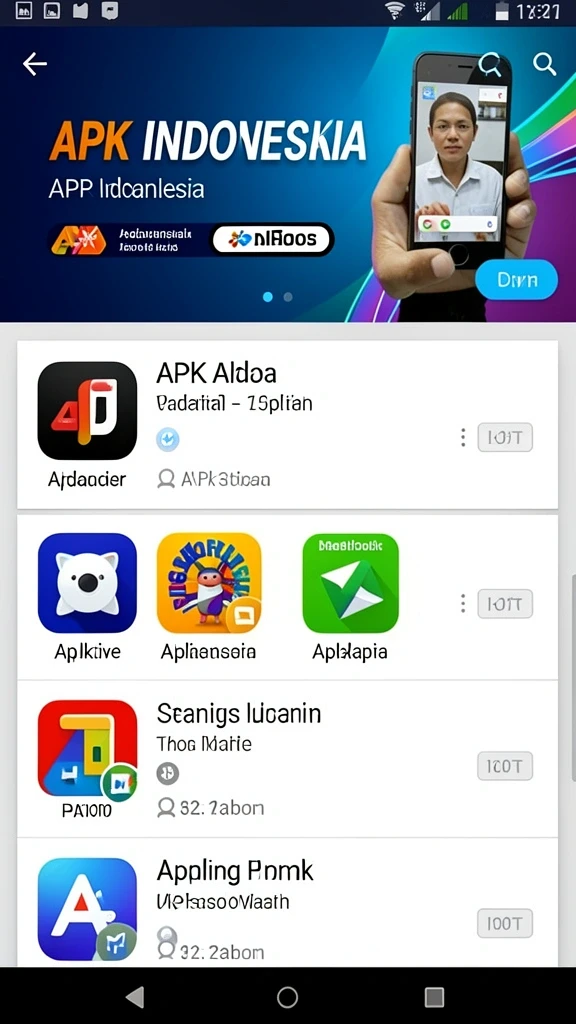Open the APK Aldoa app listing
576x1024 pixels.
[x=287, y=424]
